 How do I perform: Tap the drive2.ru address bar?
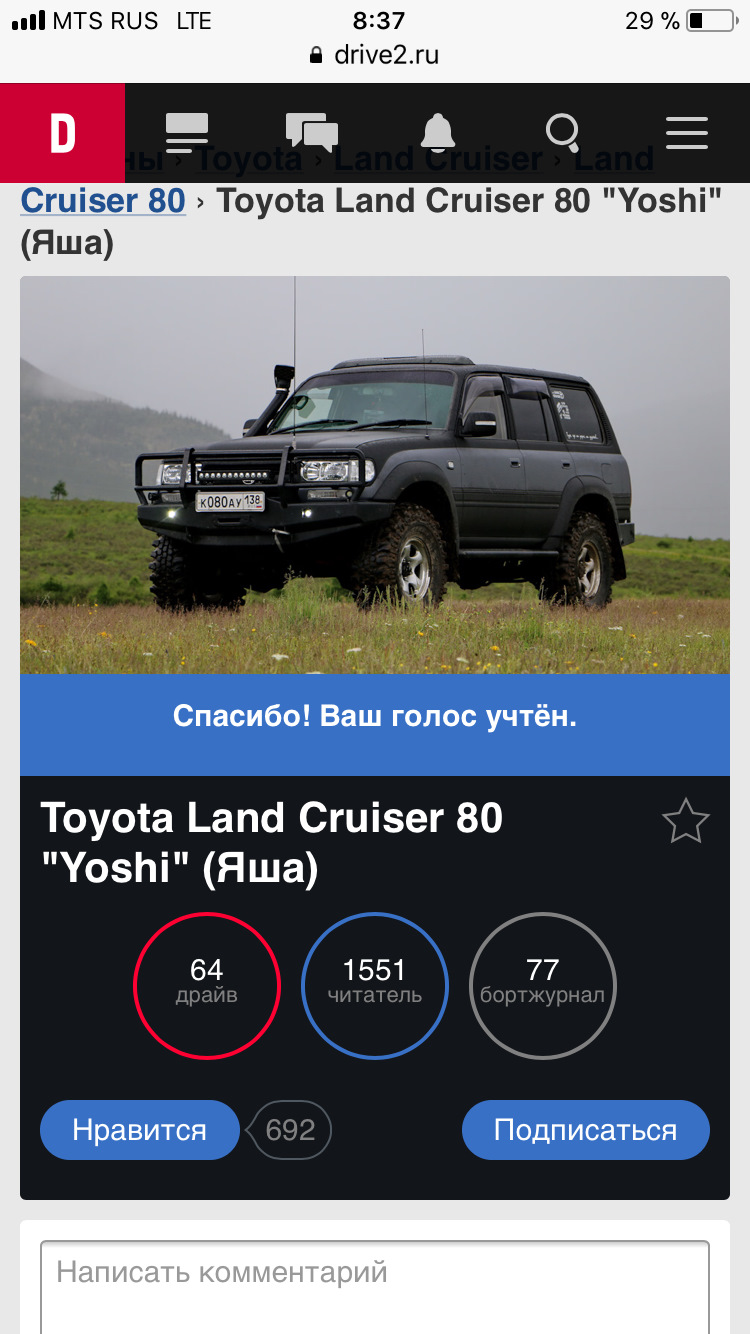pos(375,54)
